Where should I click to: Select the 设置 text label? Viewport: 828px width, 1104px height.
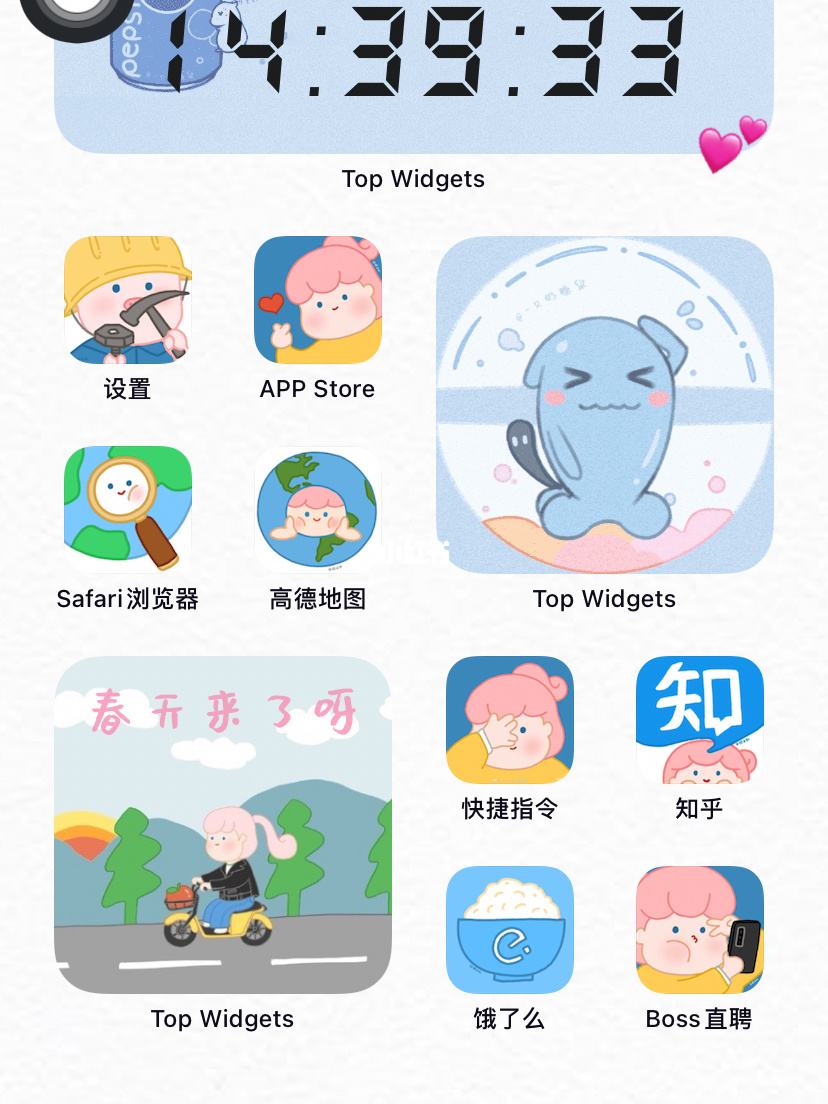tap(127, 389)
